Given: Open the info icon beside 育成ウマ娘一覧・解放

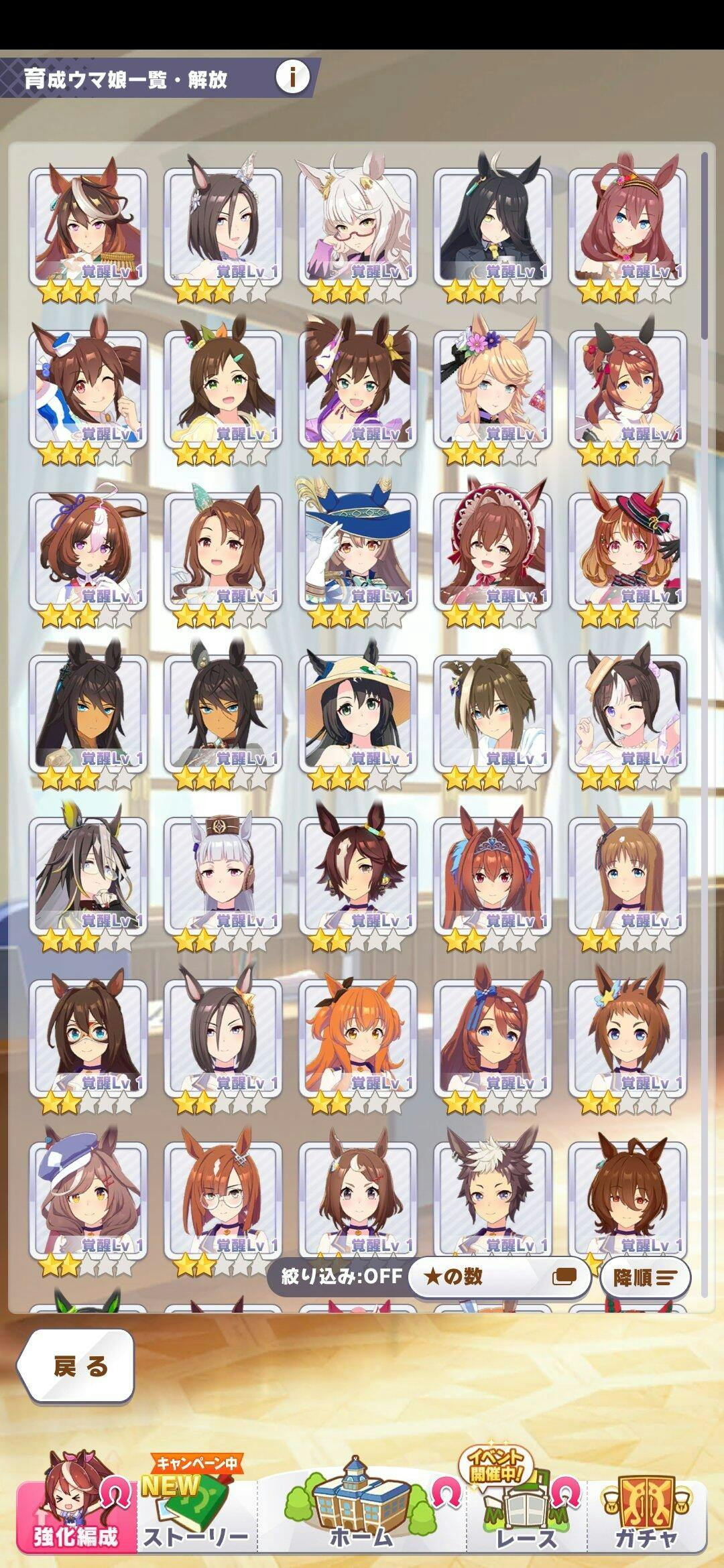Looking at the screenshot, I should coord(293,77).
